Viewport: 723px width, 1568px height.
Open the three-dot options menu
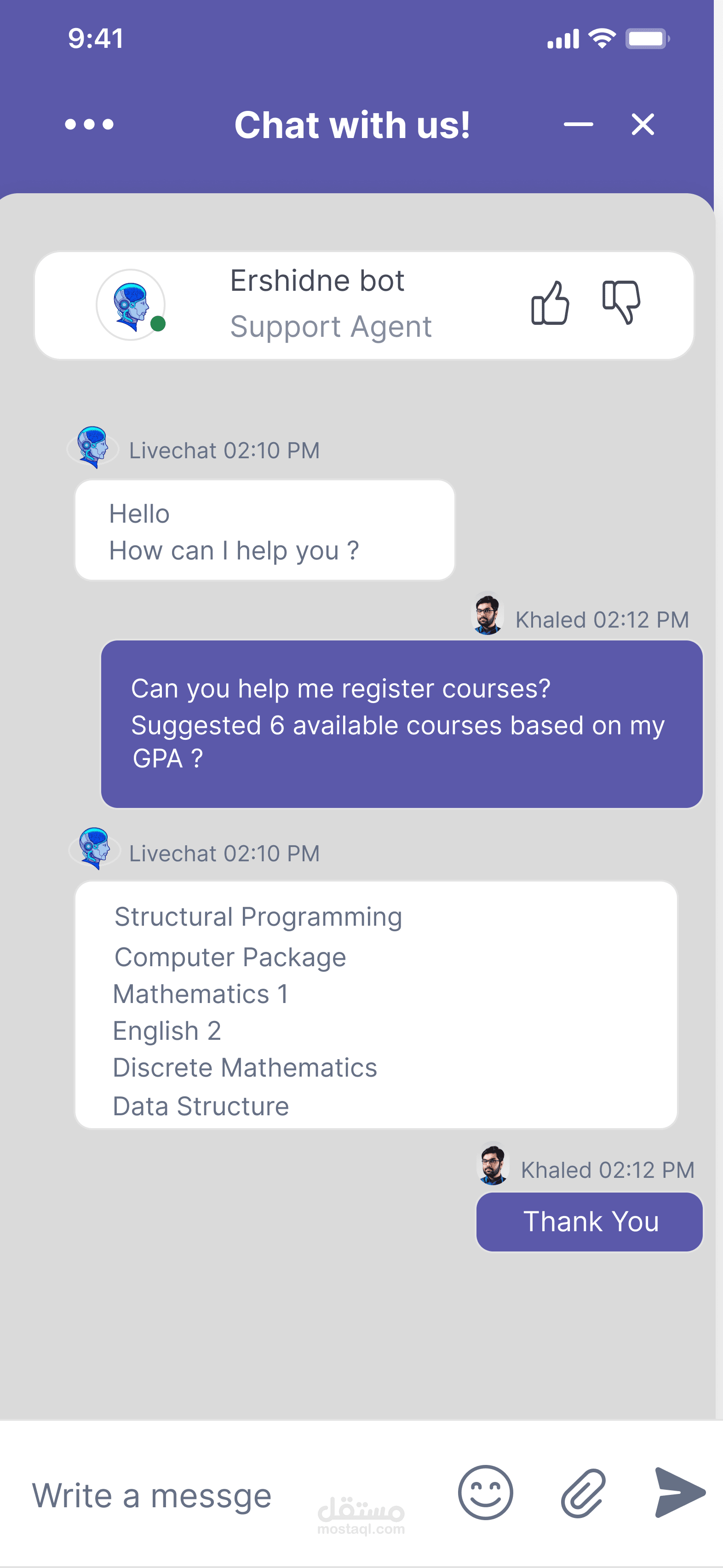click(90, 124)
